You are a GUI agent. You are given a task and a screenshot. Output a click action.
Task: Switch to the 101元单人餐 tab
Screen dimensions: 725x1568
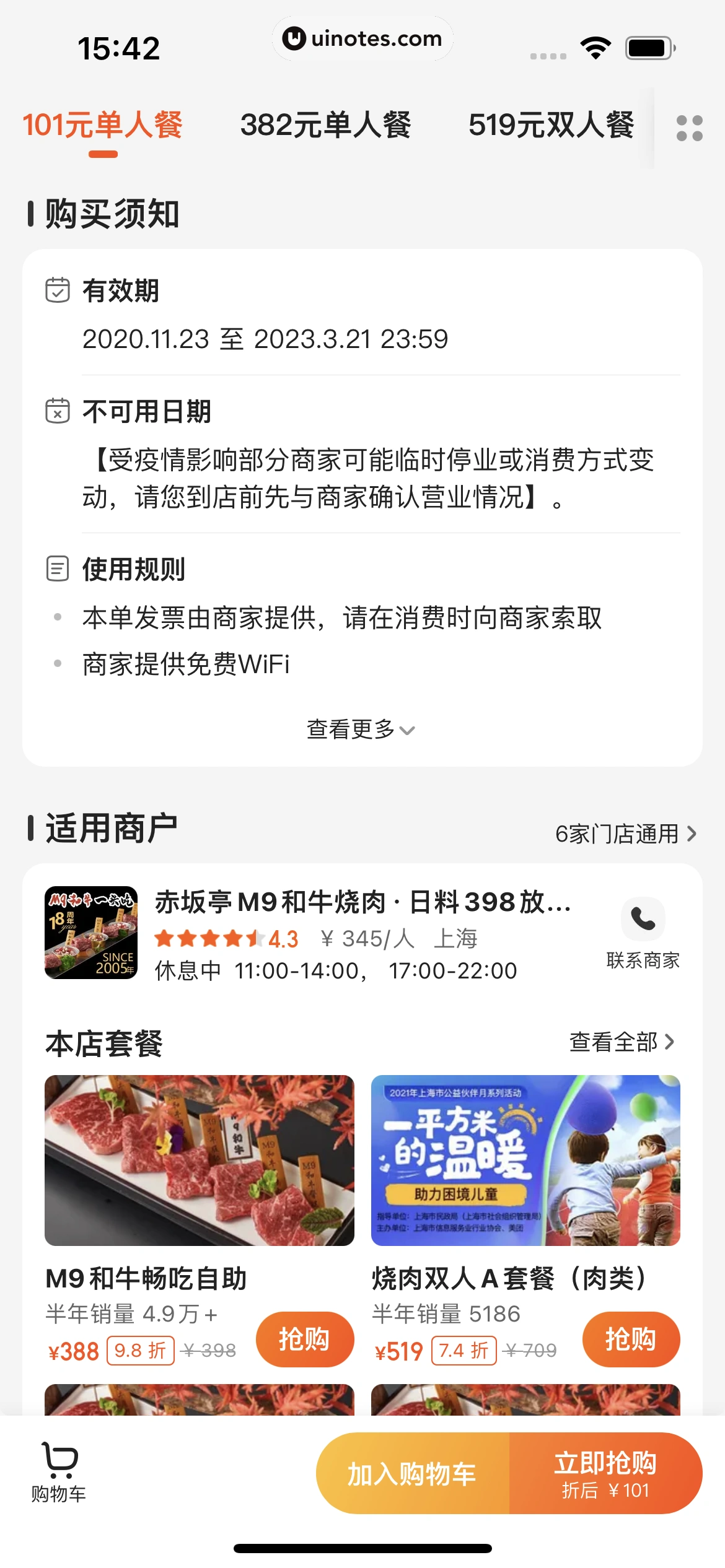click(x=103, y=126)
